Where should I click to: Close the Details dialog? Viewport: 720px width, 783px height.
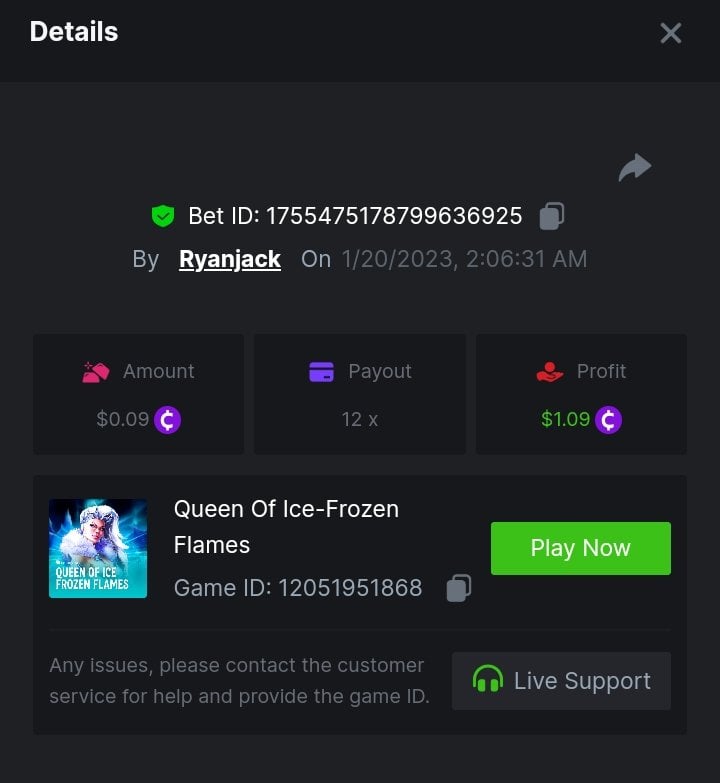point(671,33)
